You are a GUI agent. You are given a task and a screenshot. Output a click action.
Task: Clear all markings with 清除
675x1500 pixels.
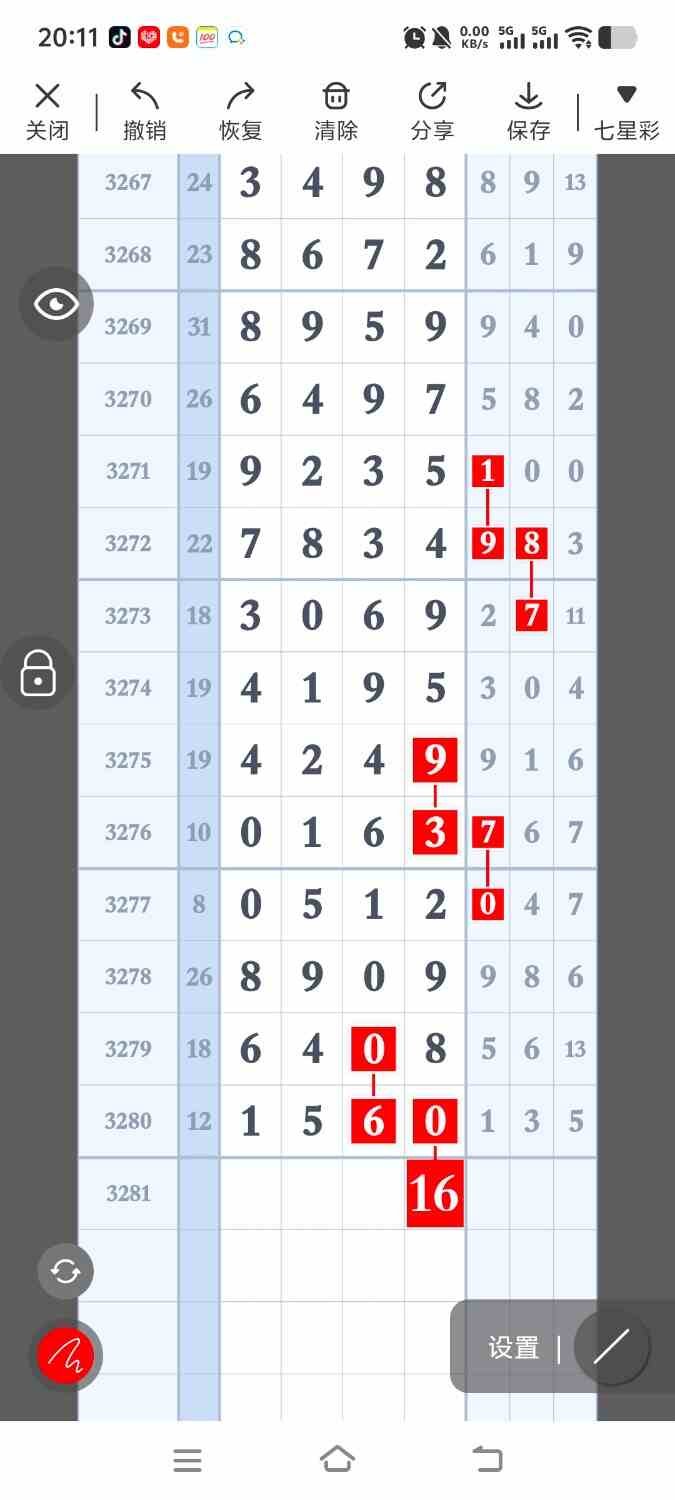(x=336, y=110)
